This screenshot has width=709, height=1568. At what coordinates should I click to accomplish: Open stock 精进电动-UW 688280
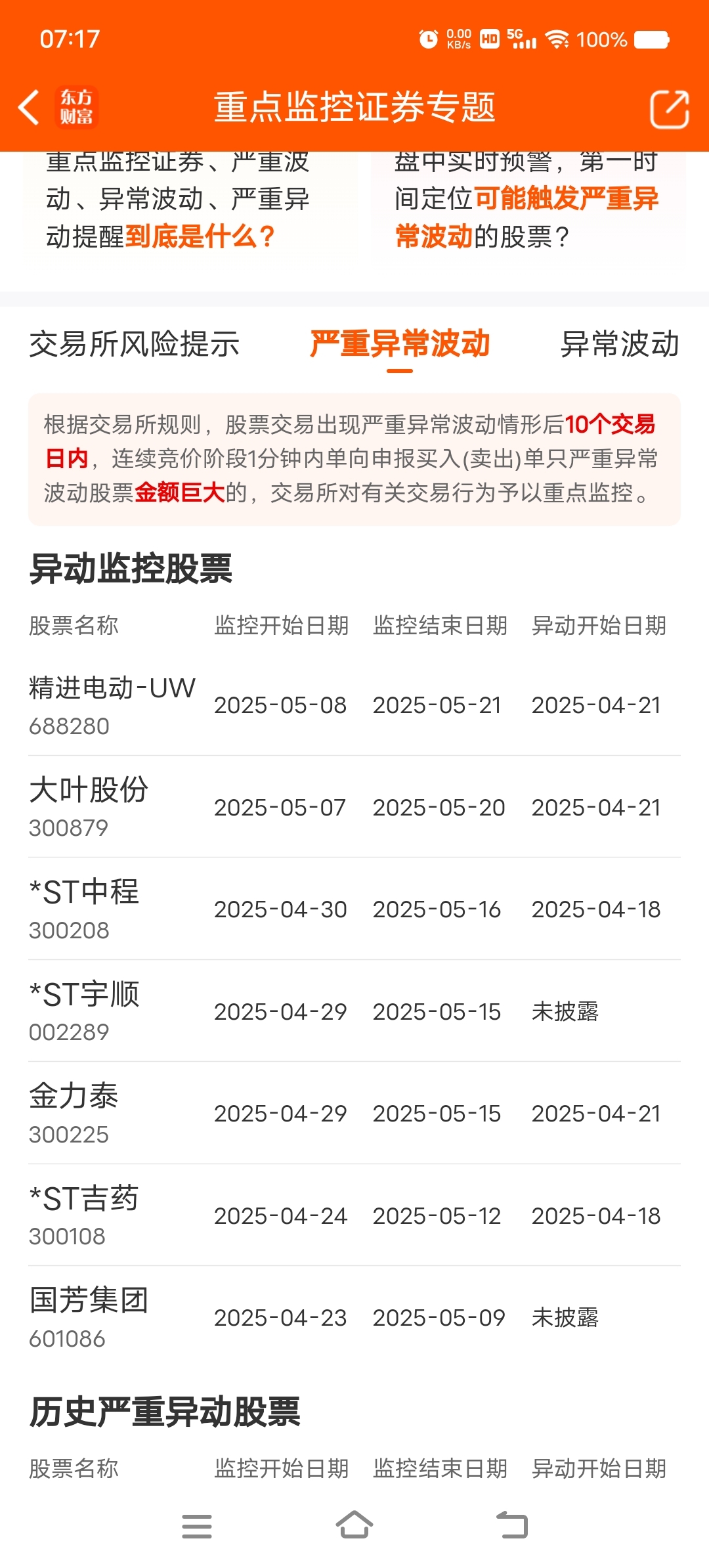coord(354,705)
